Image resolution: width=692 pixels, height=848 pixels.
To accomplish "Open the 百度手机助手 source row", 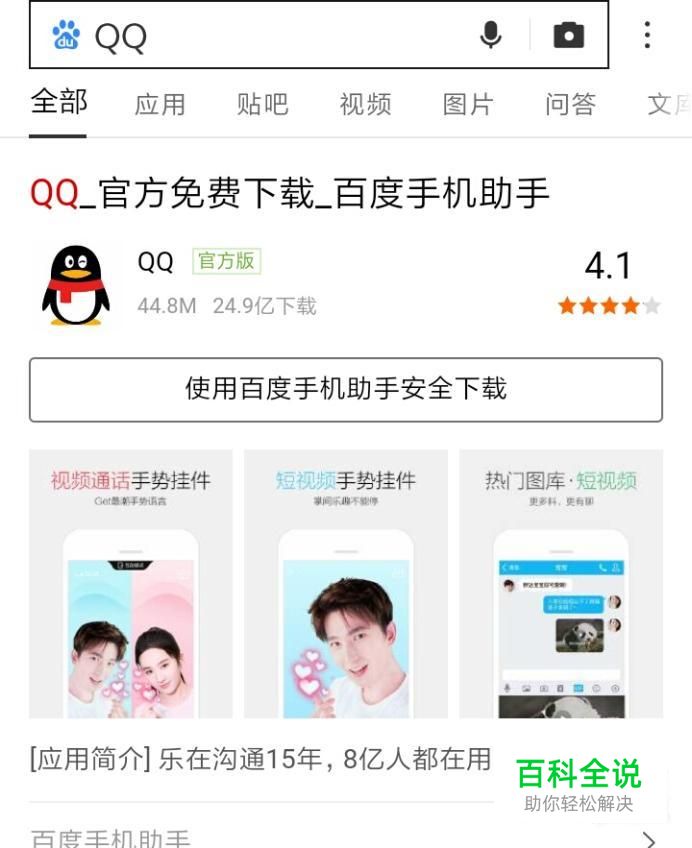I will (346, 838).
